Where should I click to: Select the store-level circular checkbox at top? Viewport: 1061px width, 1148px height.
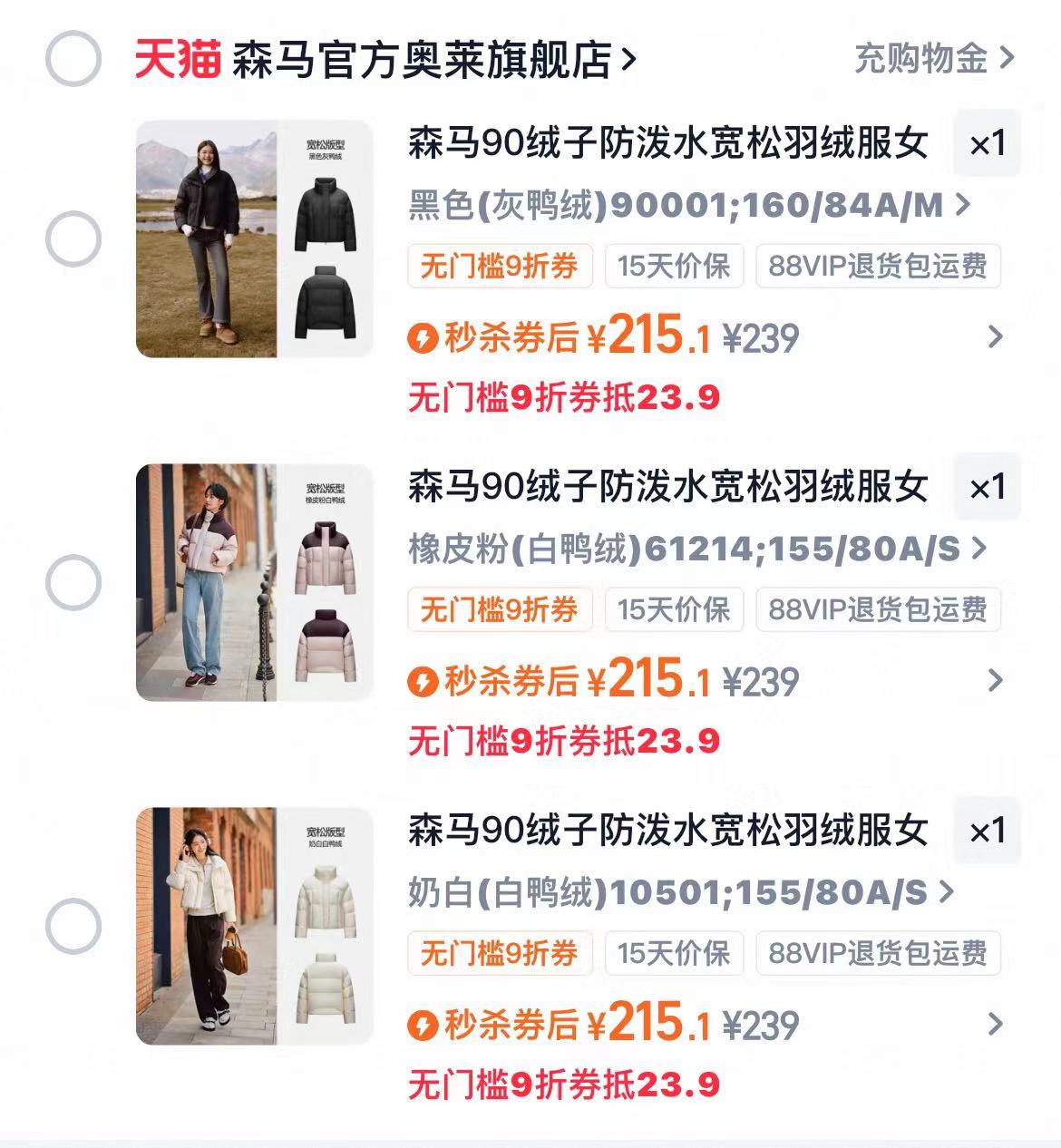tap(77, 57)
